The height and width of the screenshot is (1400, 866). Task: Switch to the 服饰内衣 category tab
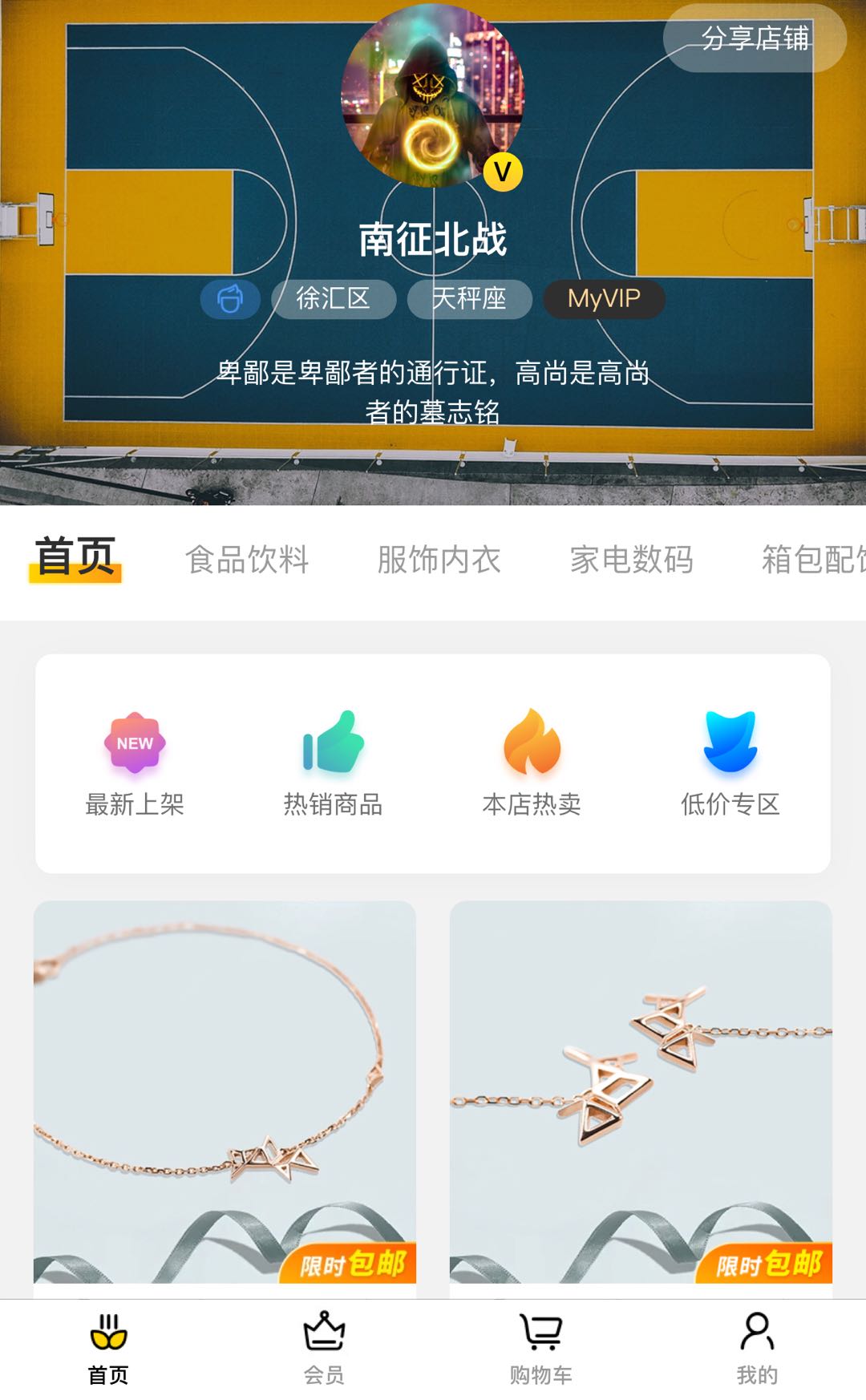click(x=439, y=560)
